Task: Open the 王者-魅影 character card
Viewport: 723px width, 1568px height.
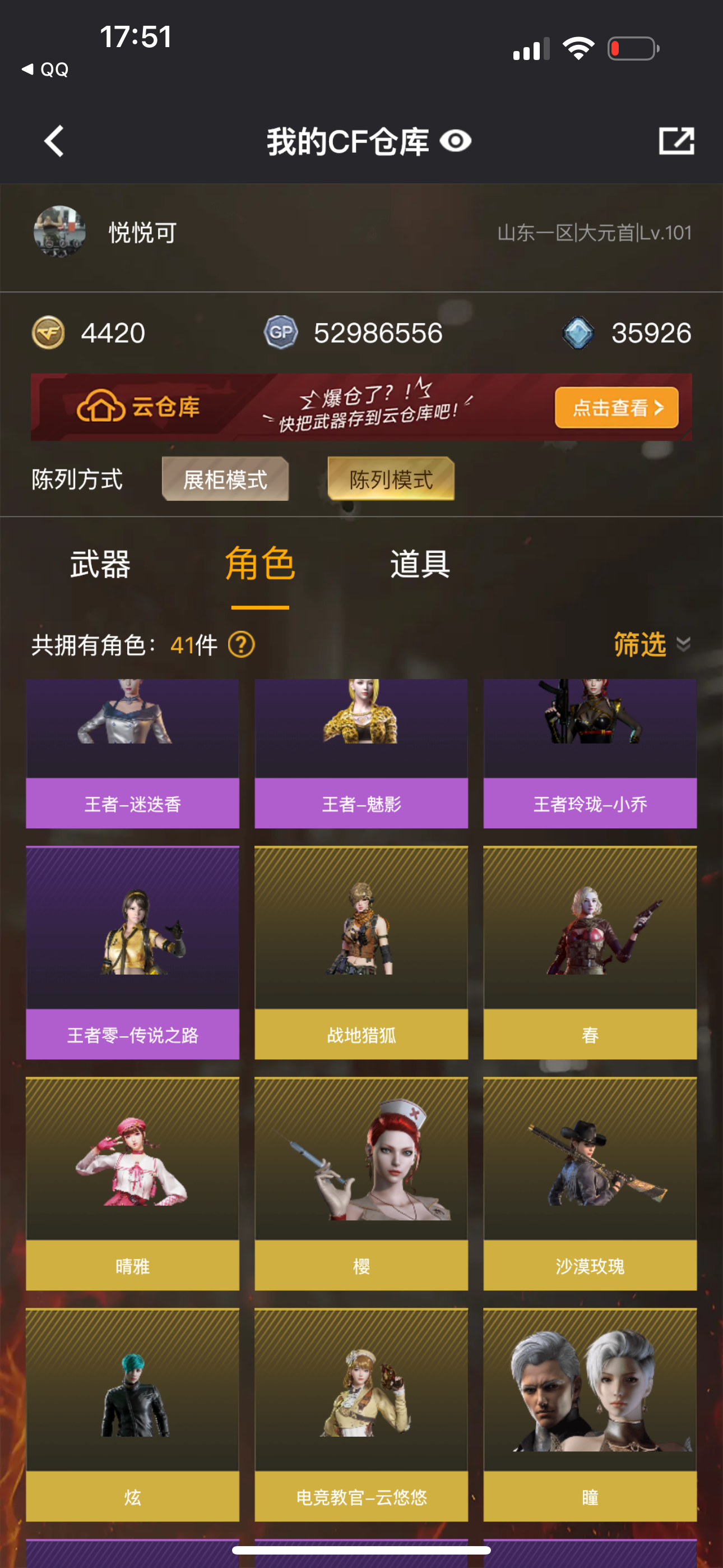Action: coord(361,754)
